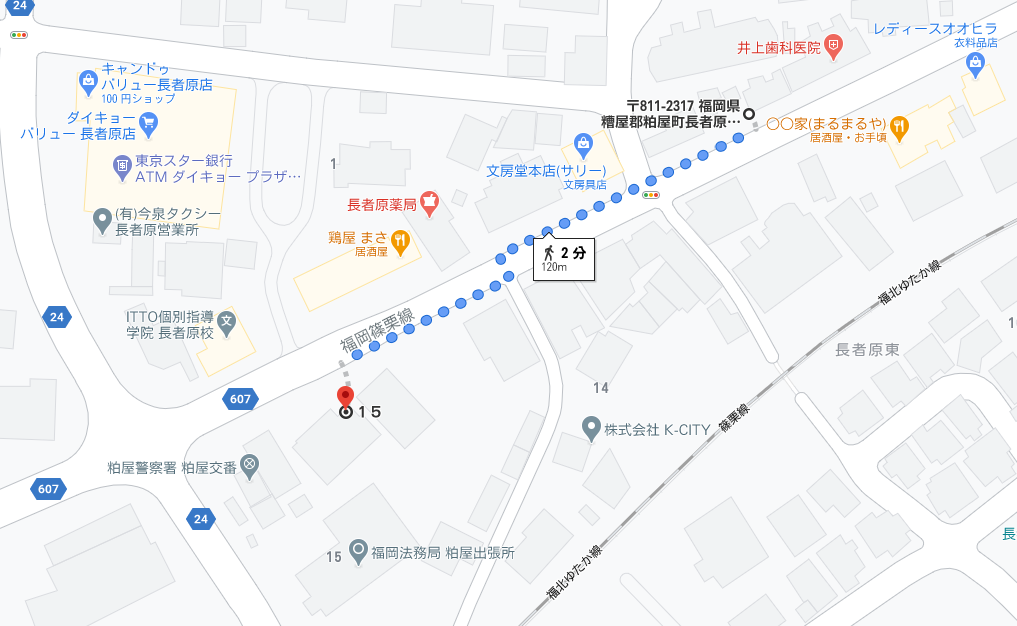The height and width of the screenshot is (626, 1017).
Task: Open ダイキョーバリュー 長者原店 supermarket marker
Action: pos(149,123)
